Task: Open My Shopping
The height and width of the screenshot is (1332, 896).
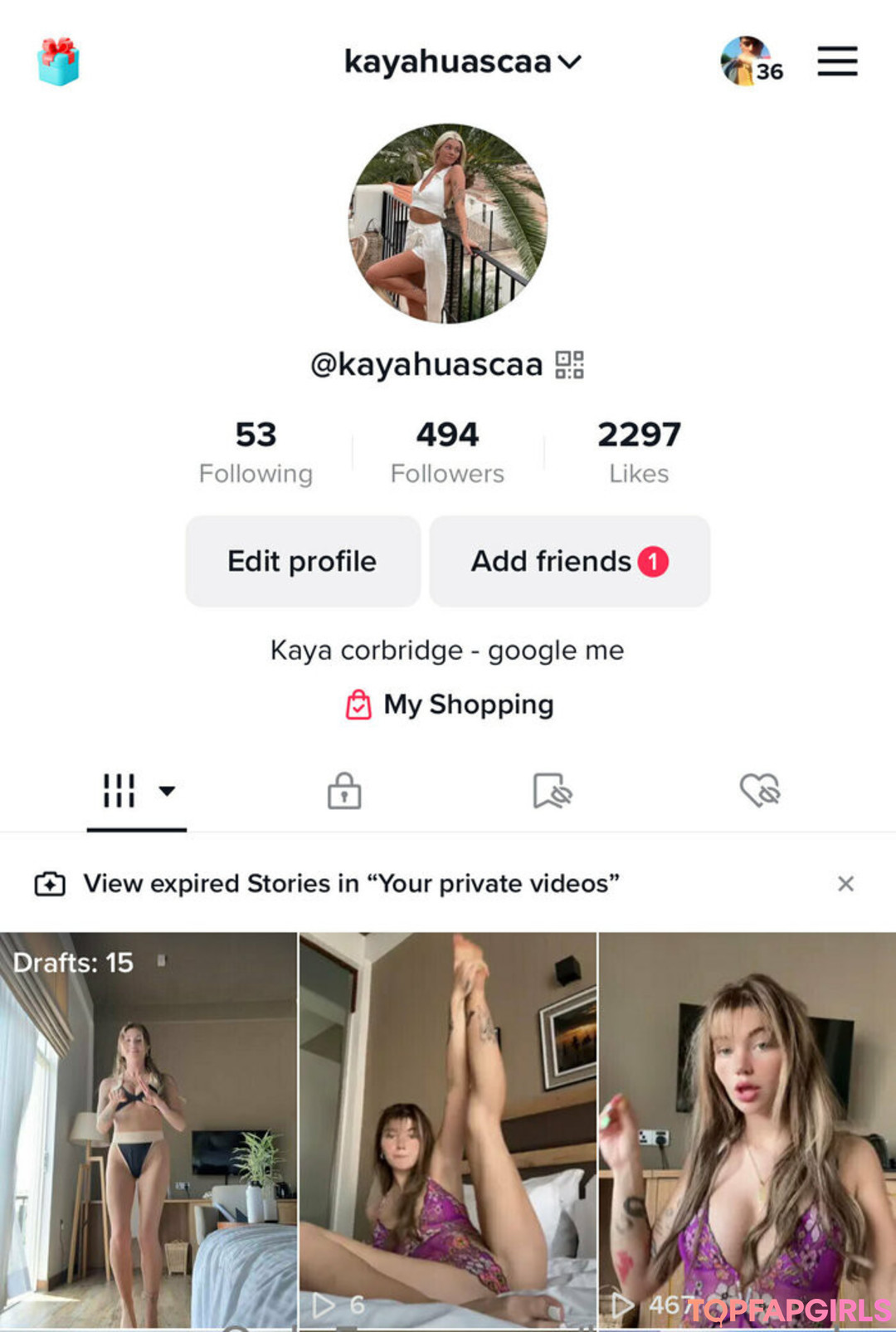Action: (449, 705)
